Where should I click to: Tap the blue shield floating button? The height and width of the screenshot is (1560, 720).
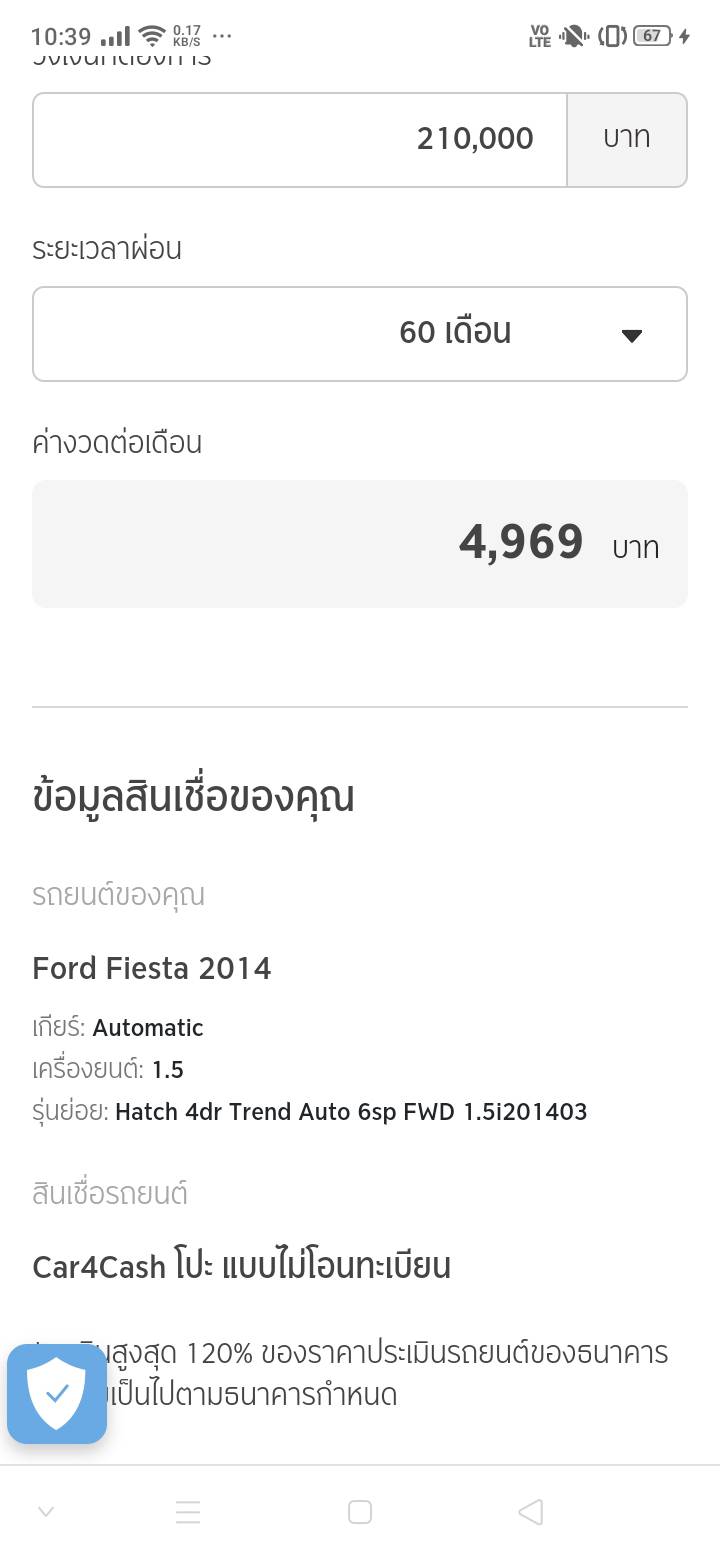click(x=57, y=1393)
